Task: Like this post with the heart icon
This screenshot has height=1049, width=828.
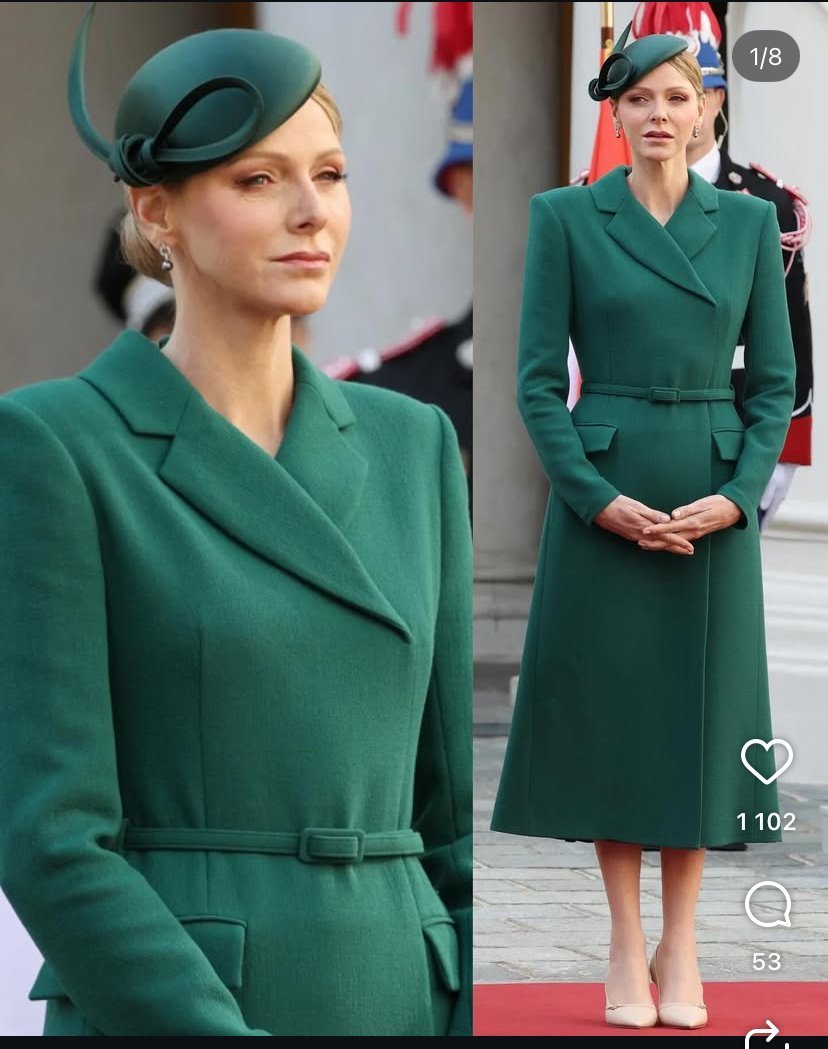Action: 766,761
